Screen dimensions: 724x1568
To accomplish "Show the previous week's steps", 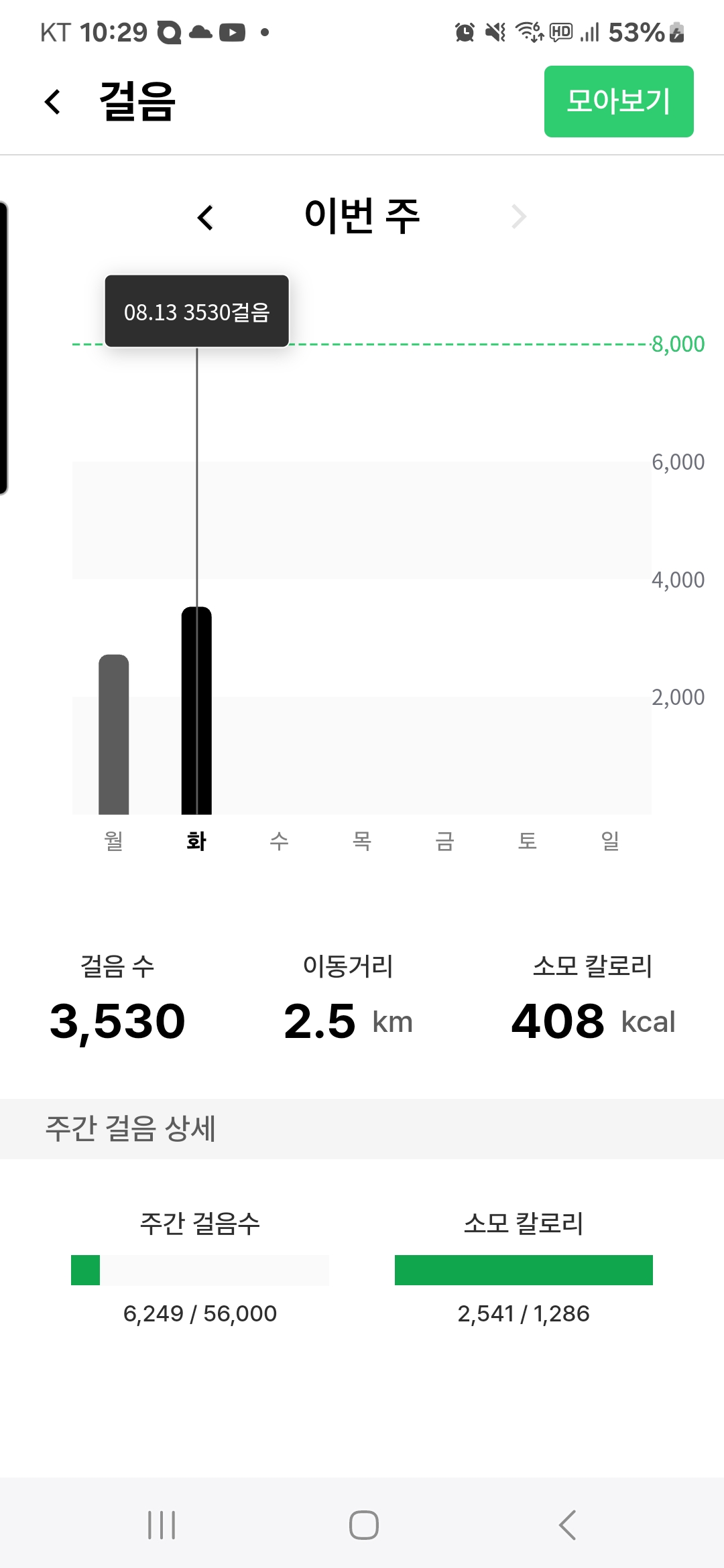I will [x=205, y=217].
